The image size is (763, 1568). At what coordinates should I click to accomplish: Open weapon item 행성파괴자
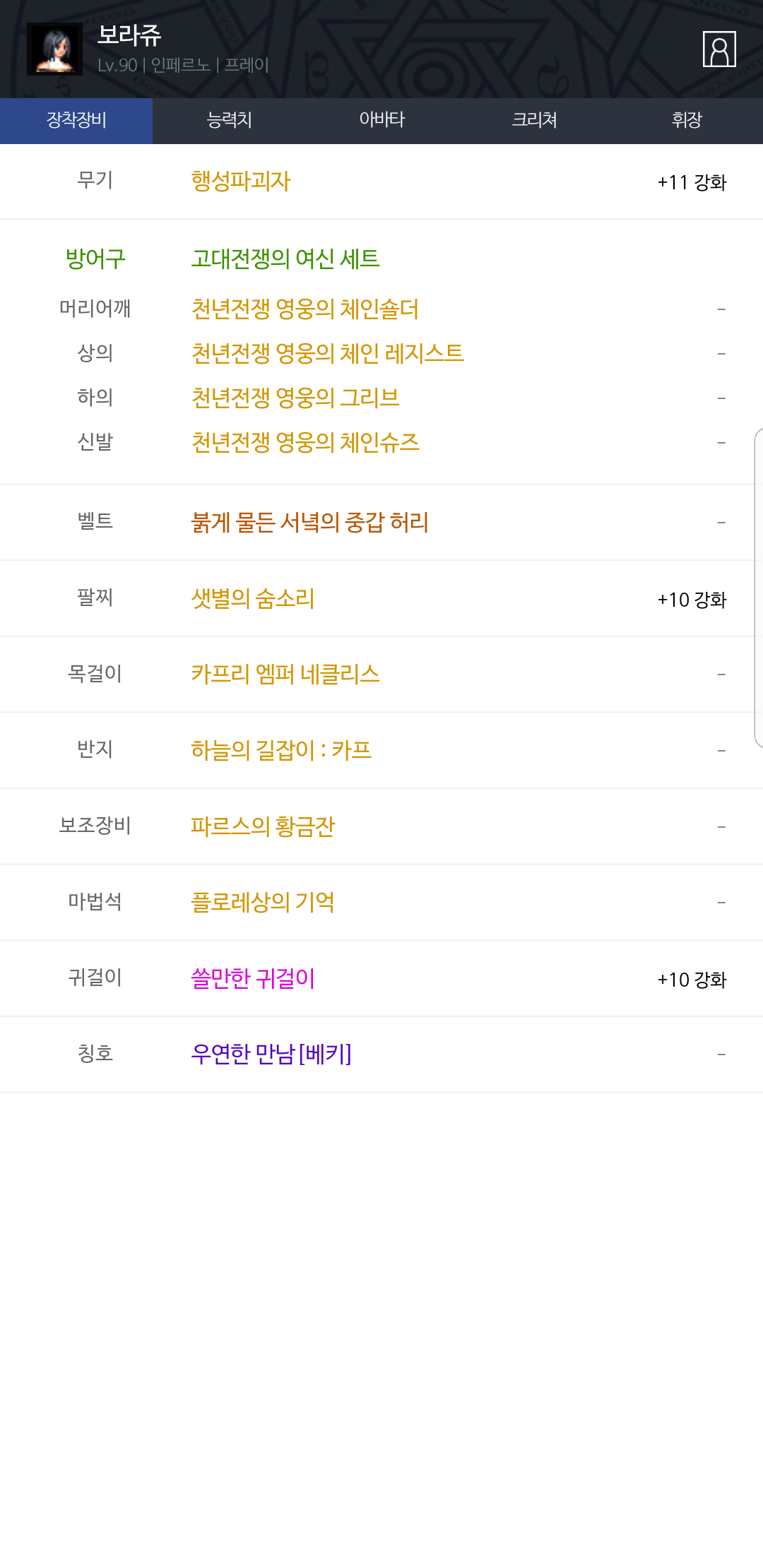click(x=241, y=182)
